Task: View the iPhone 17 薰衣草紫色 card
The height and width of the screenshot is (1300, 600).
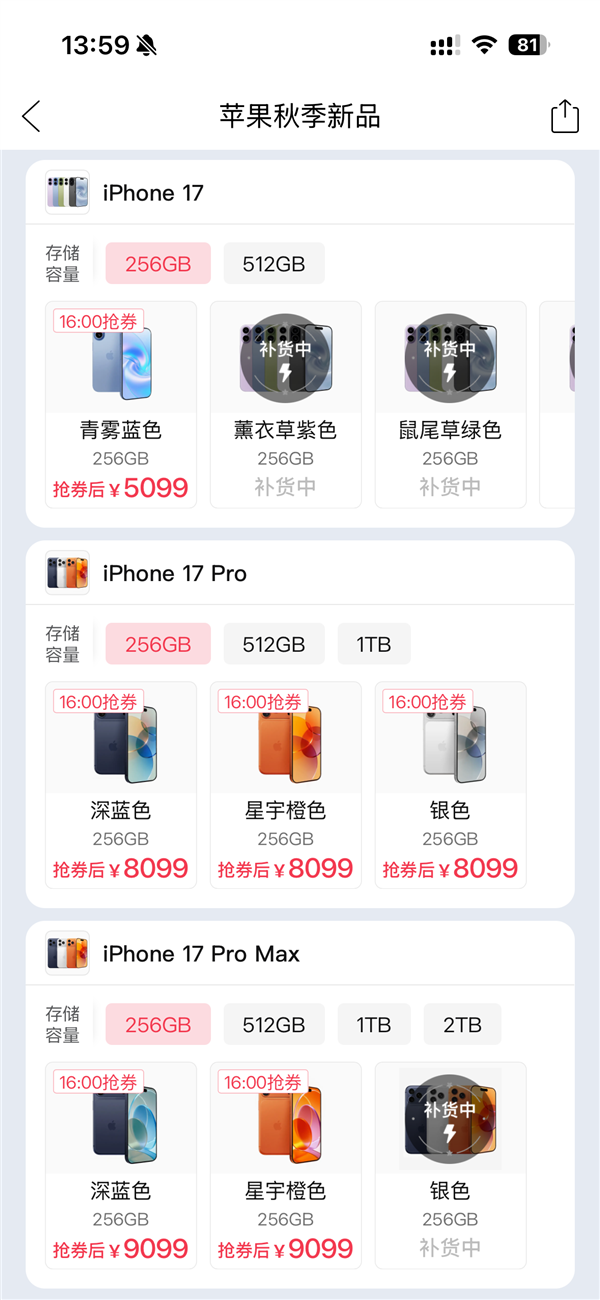Action: [285, 404]
